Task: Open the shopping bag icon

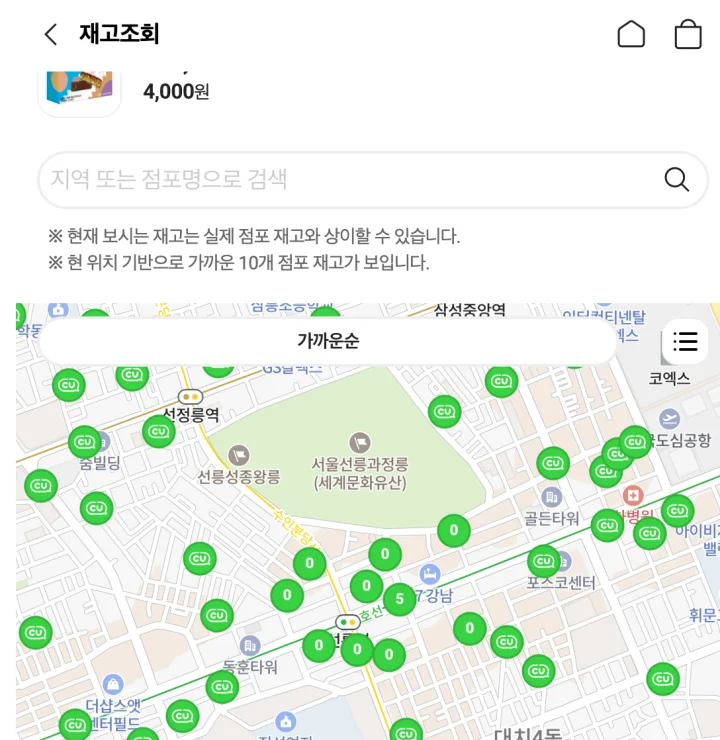Action: tap(688, 33)
